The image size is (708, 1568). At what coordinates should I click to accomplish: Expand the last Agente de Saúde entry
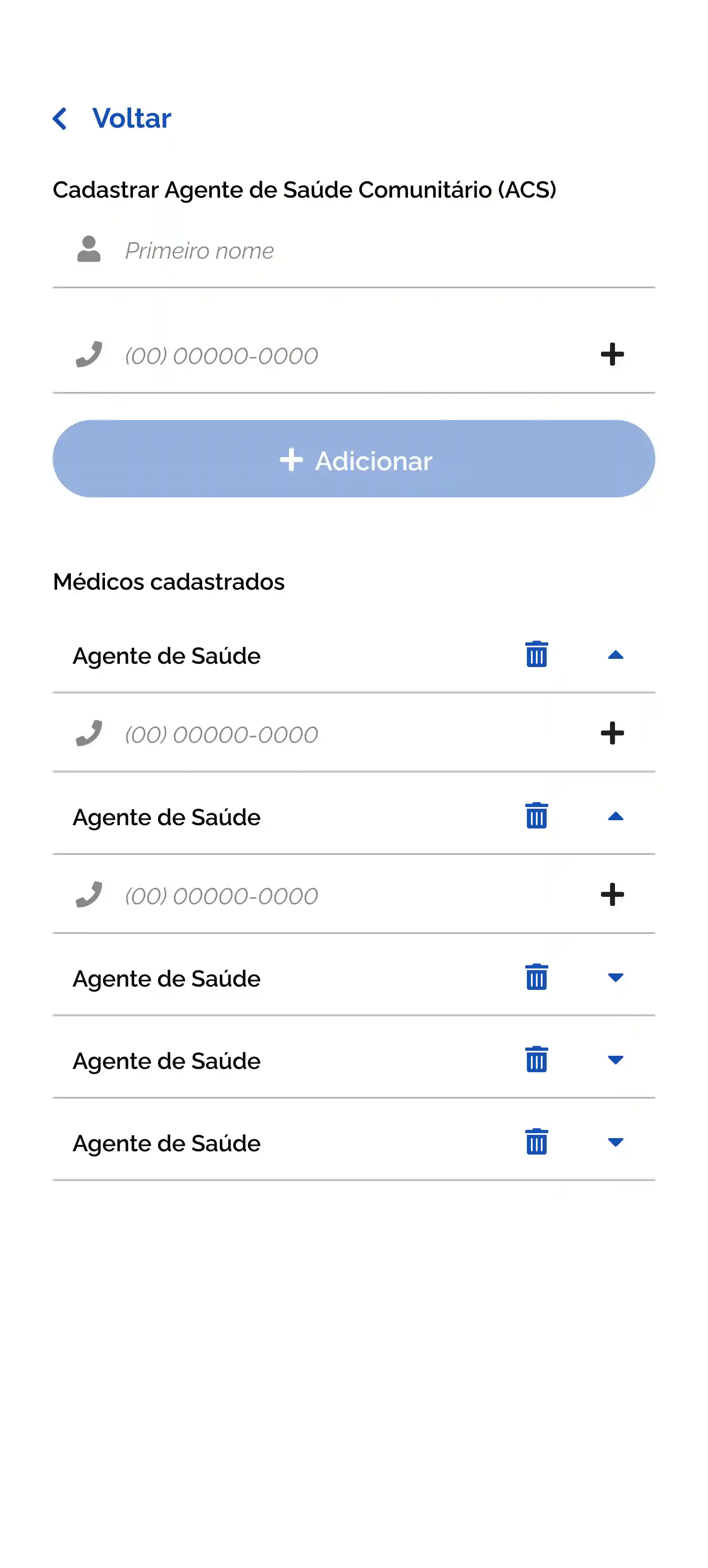(x=616, y=1143)
